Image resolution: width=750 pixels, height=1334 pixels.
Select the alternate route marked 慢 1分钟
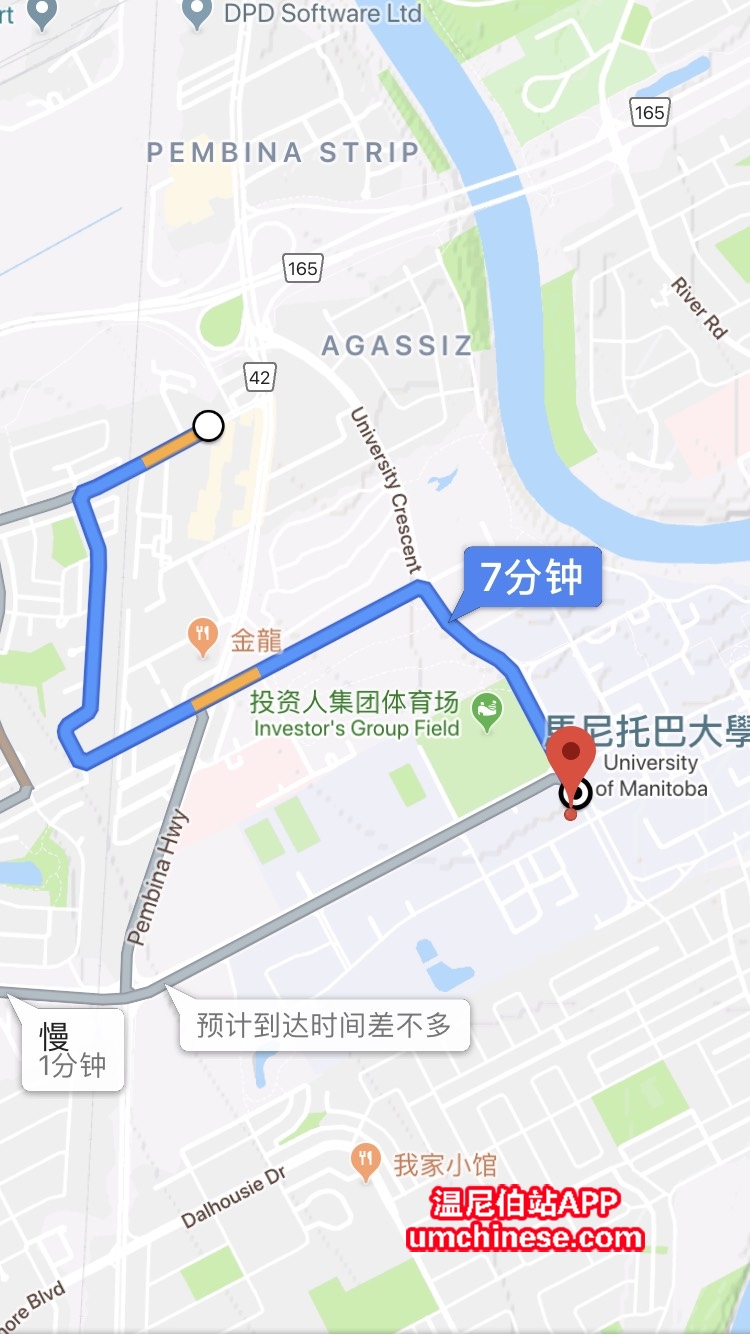73,1049
